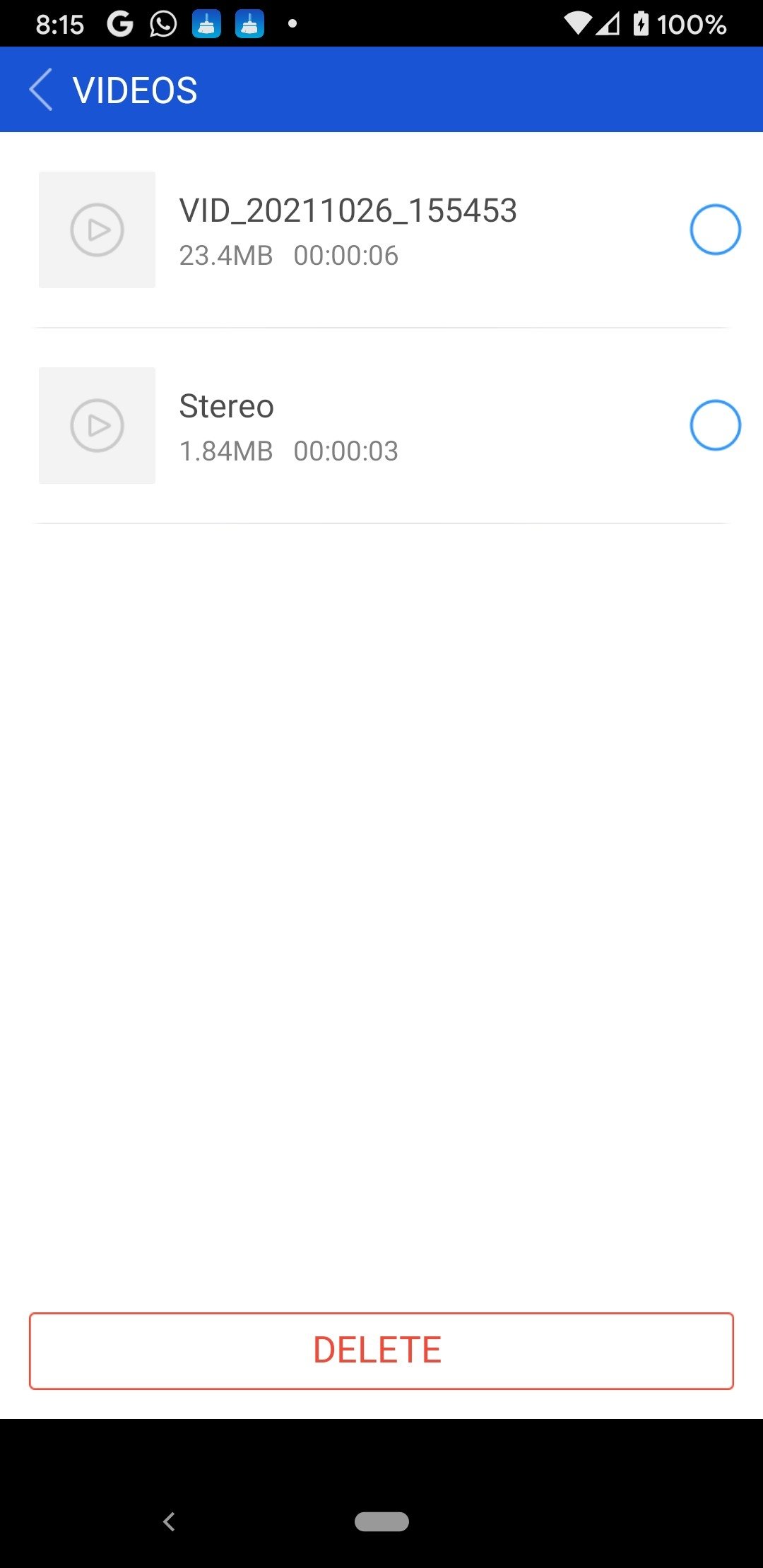Open the Stereo video thumbnail

[97, 425]
